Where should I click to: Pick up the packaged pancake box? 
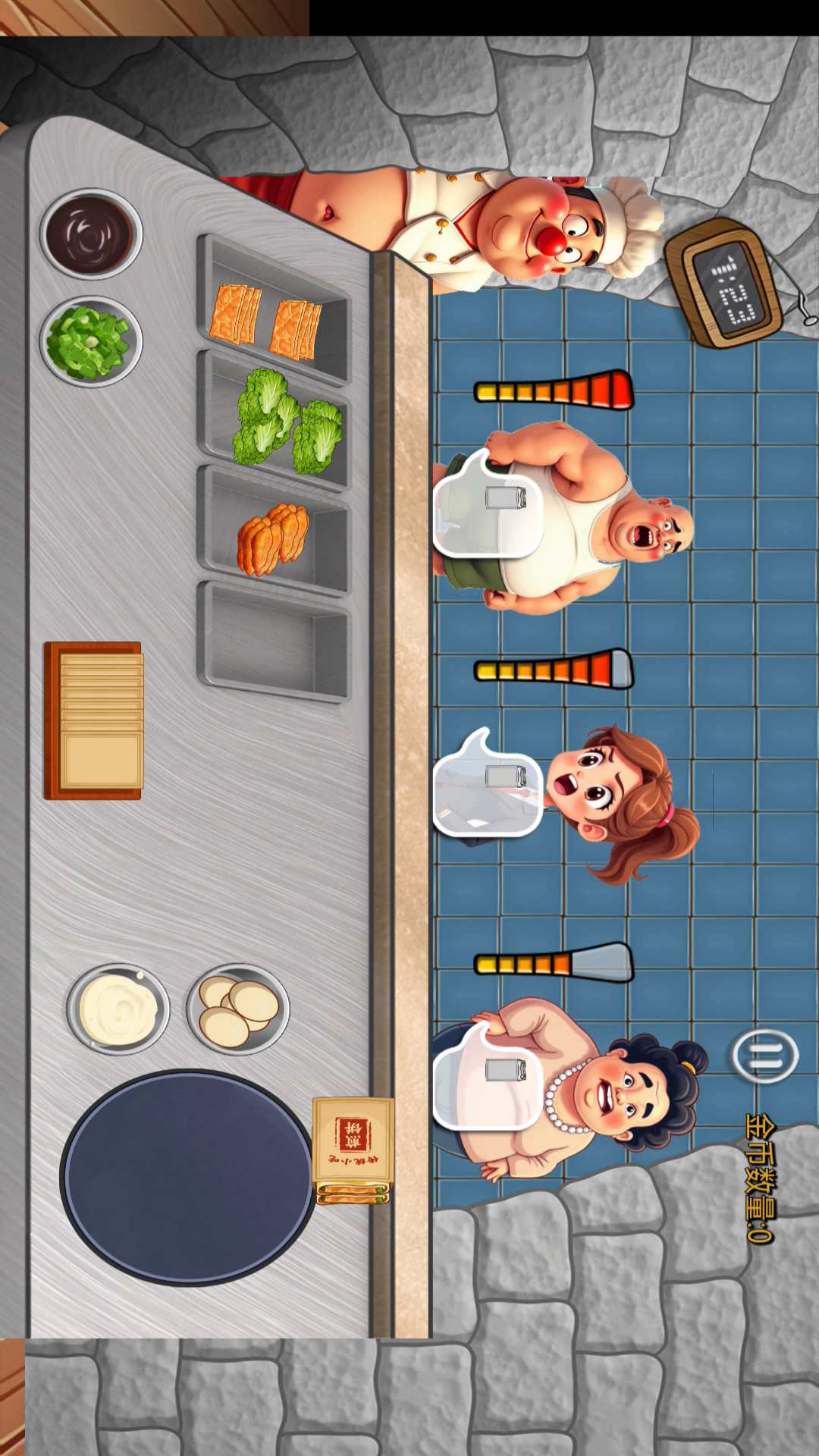click(353, 1150)
